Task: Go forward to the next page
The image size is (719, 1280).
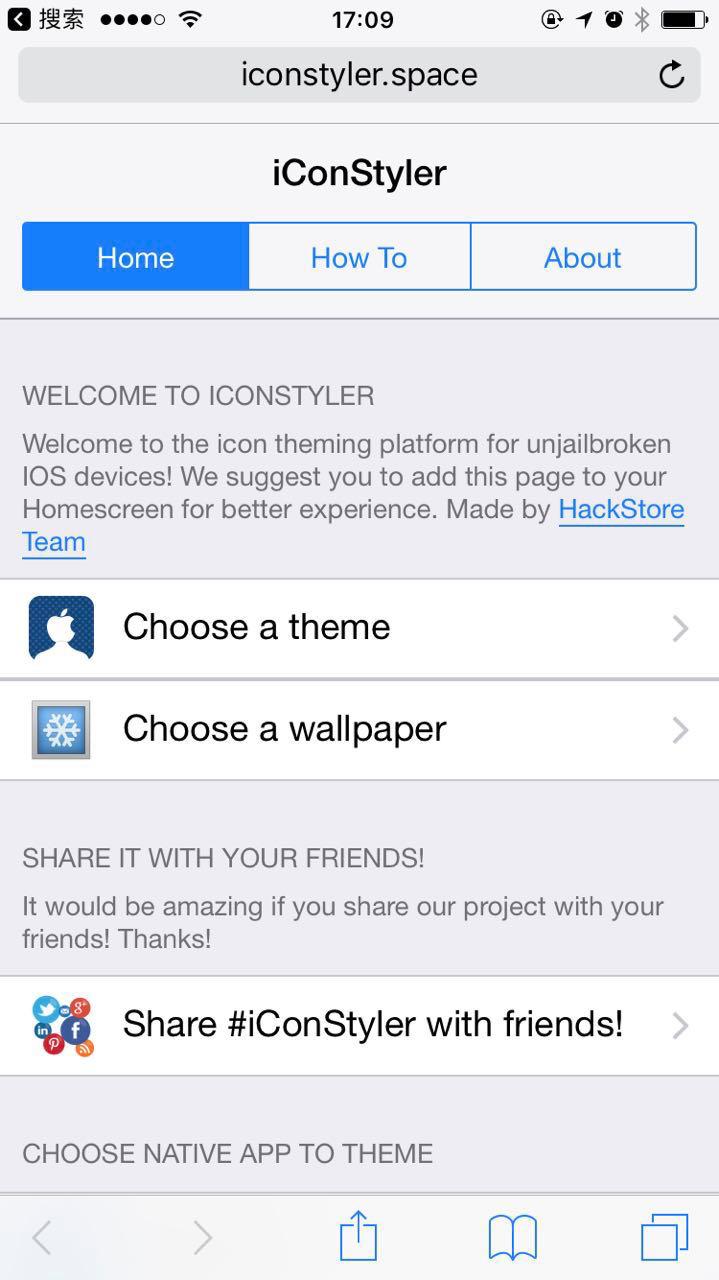Action: (202, 1237)
